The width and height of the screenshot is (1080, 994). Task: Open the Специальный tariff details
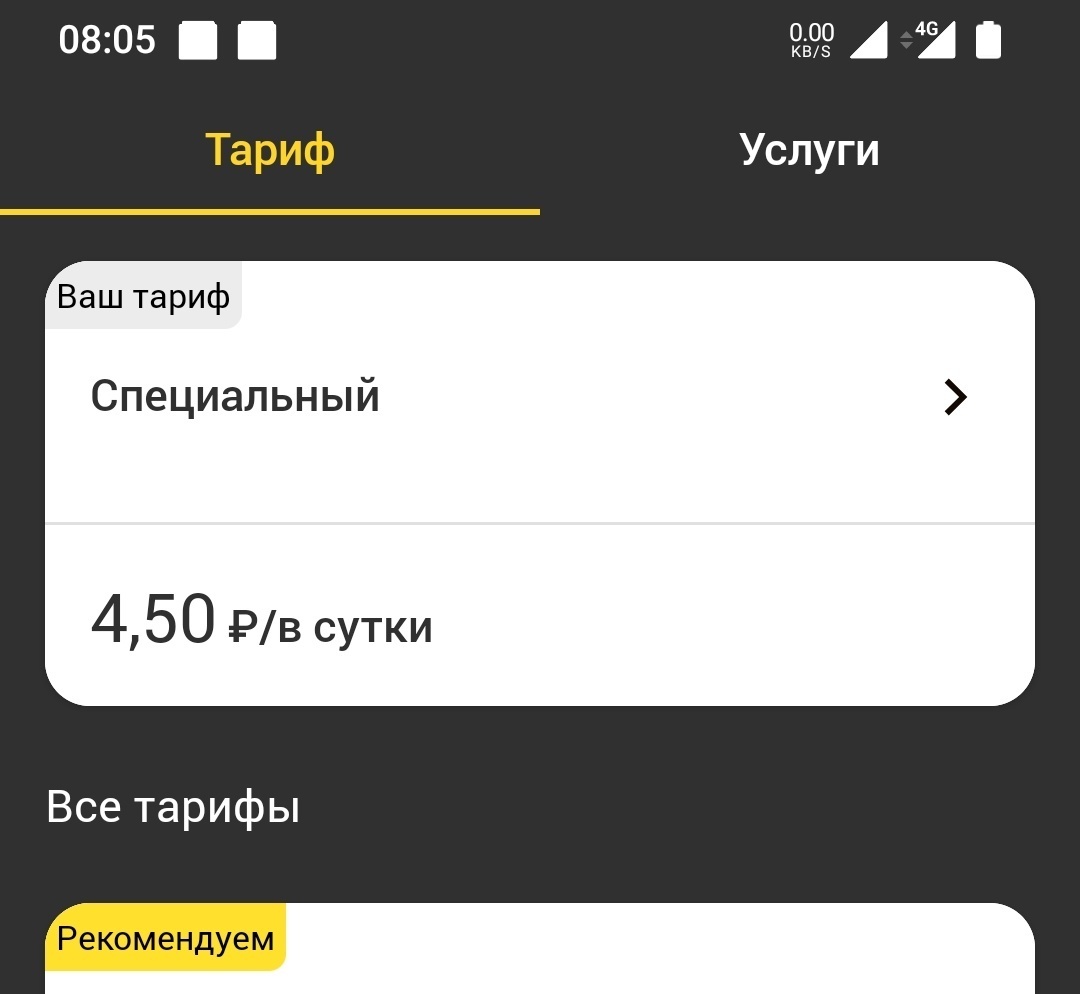[540, 397]
